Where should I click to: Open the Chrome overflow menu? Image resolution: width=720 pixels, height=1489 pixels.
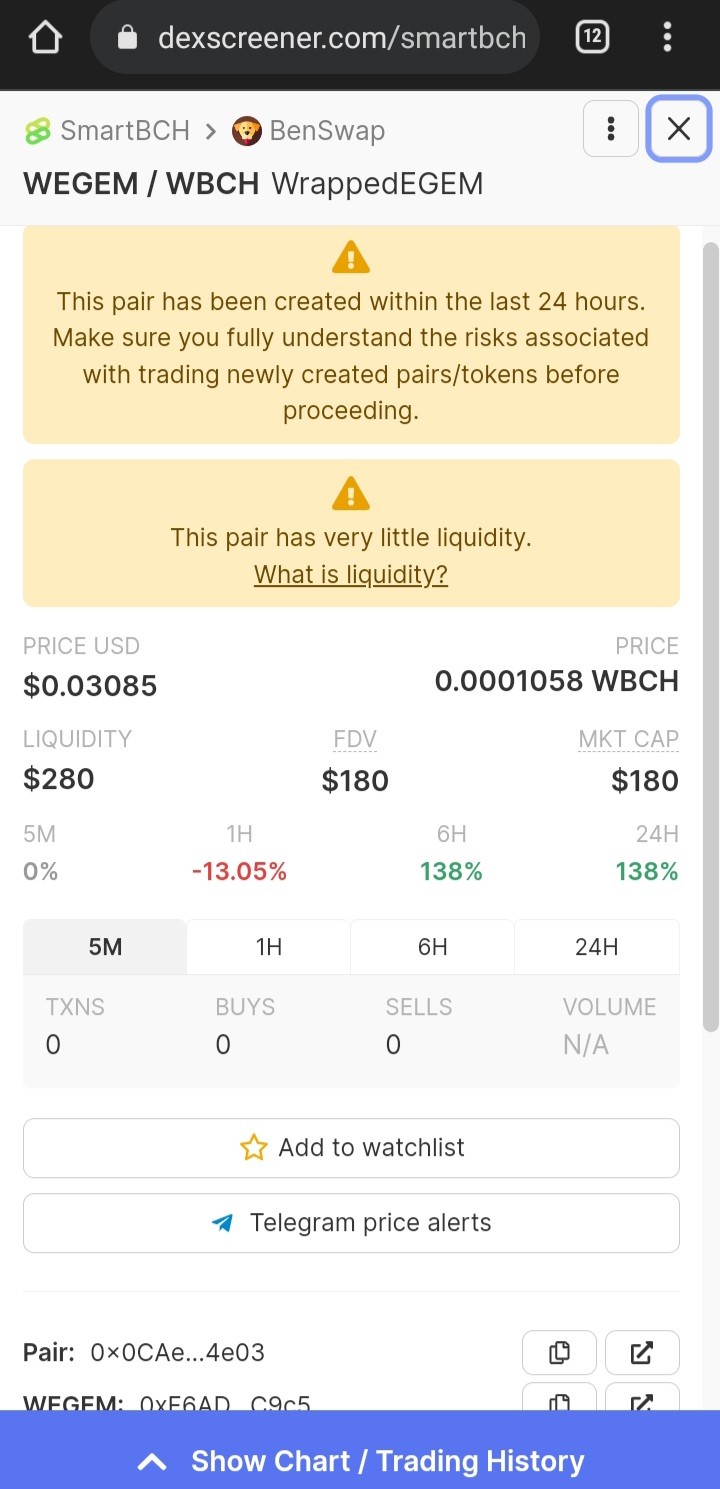[x=667, y=38]
